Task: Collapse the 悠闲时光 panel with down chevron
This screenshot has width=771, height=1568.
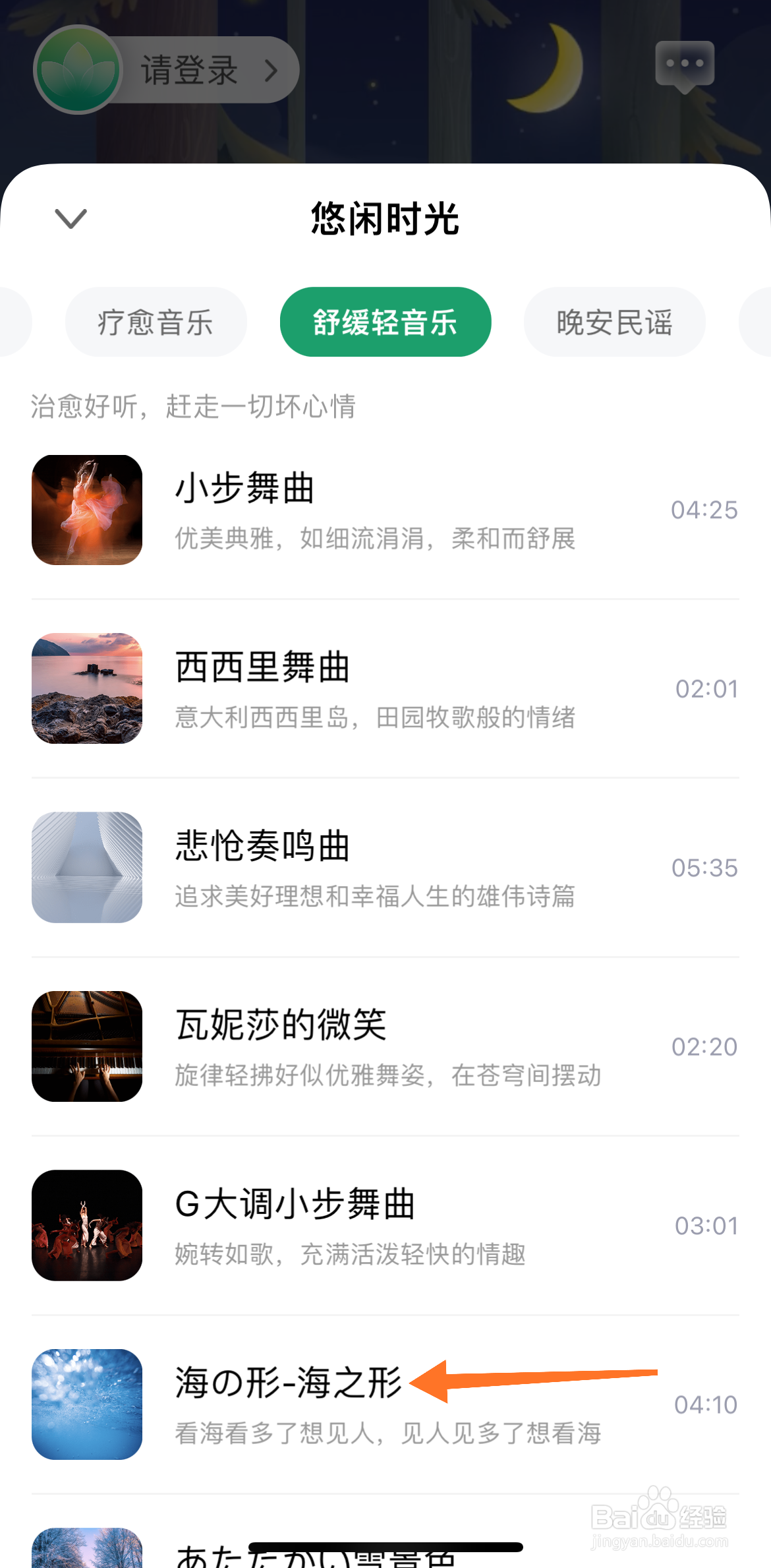Action: 71,218
